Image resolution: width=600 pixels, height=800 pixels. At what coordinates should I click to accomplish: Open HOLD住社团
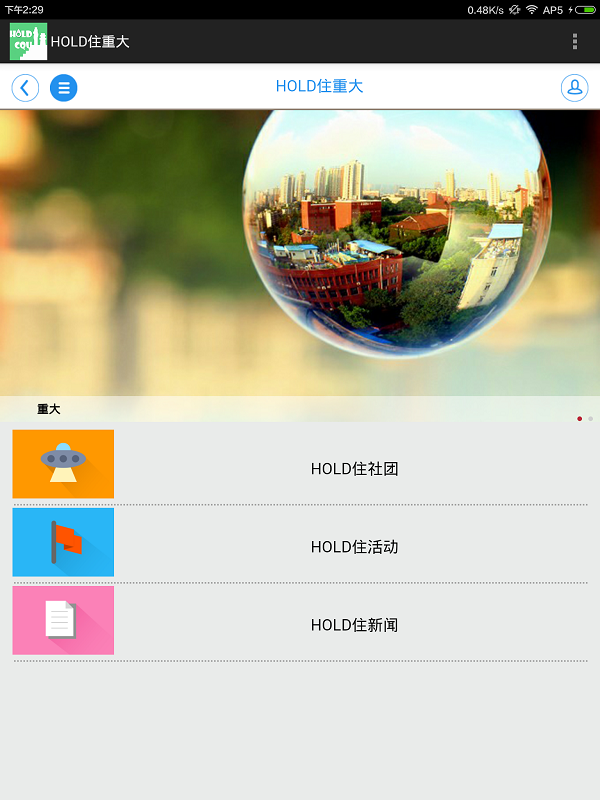[x=300, y=467]
